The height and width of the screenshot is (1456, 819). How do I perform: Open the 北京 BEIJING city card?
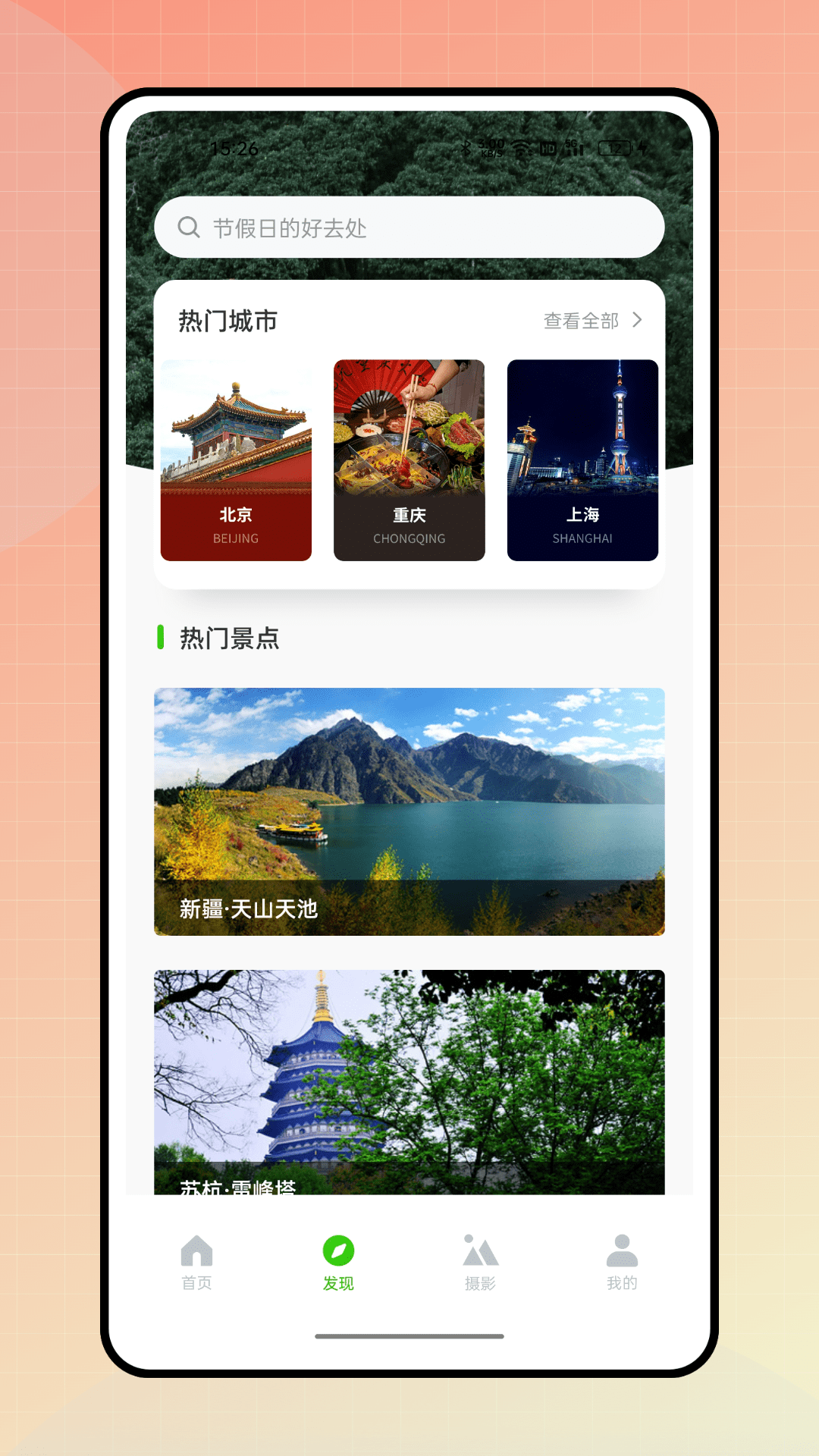237,457
